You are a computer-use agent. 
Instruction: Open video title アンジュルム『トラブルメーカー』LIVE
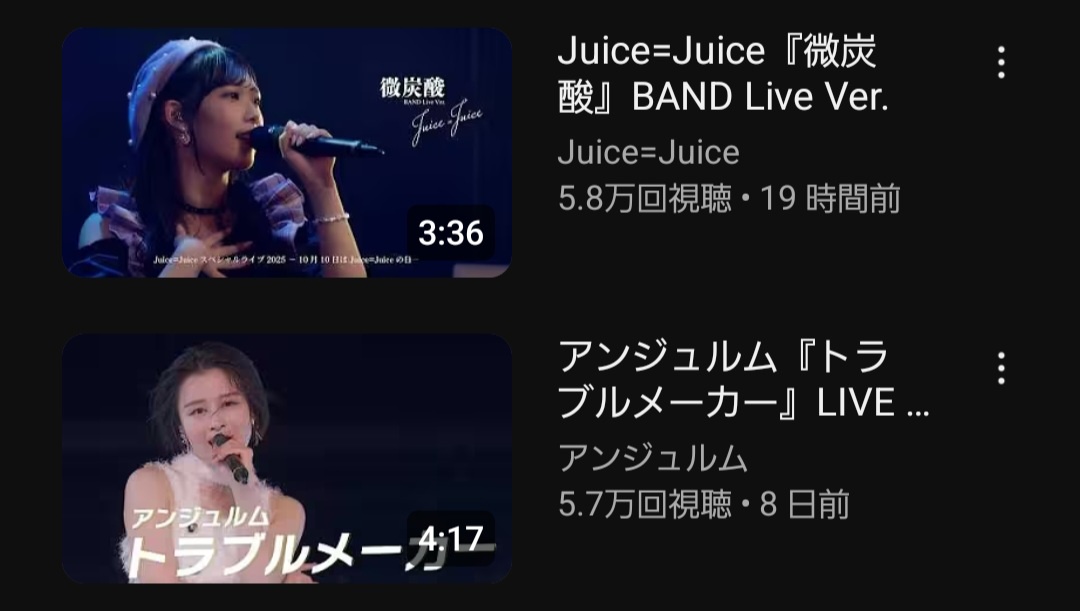(742, 380)
